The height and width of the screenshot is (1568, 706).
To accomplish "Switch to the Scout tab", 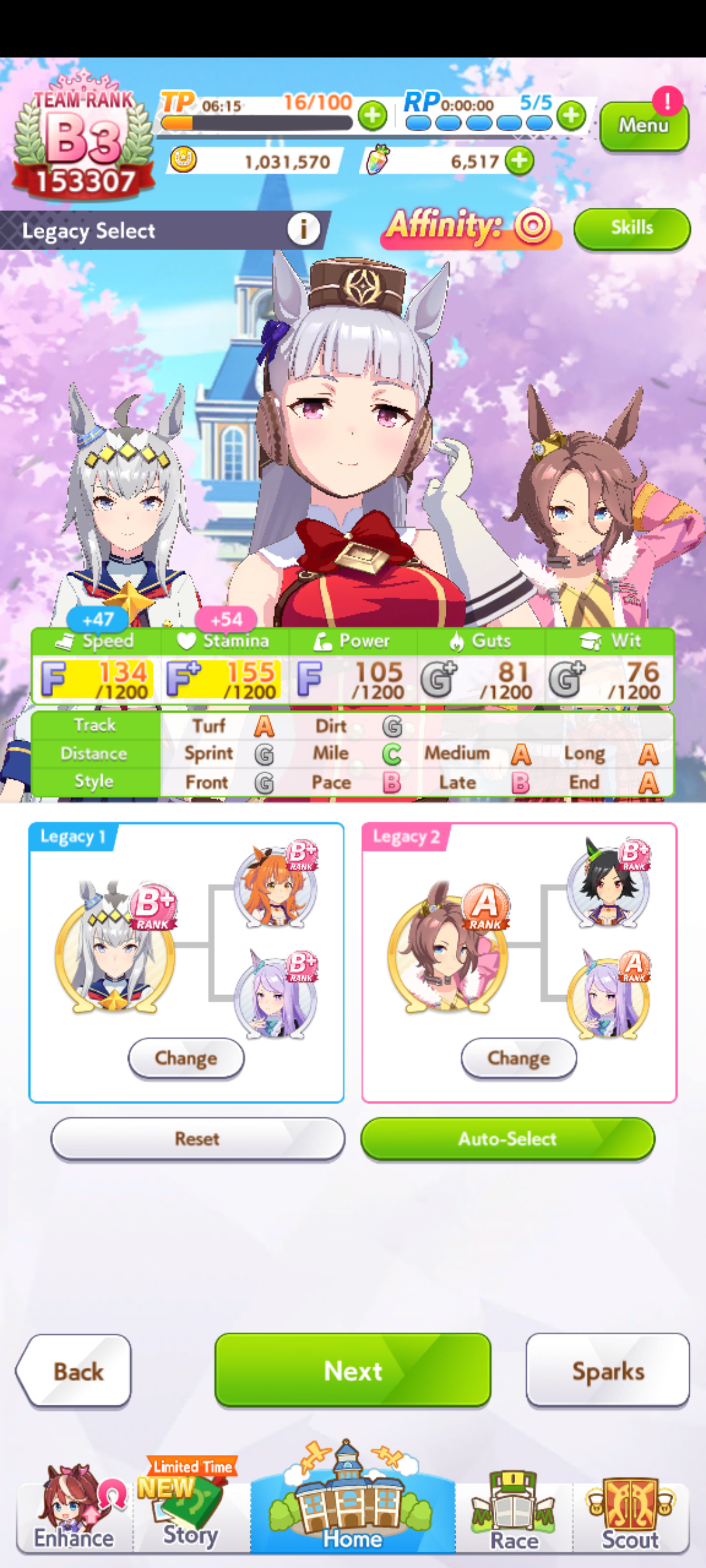I will (630, 1516).
